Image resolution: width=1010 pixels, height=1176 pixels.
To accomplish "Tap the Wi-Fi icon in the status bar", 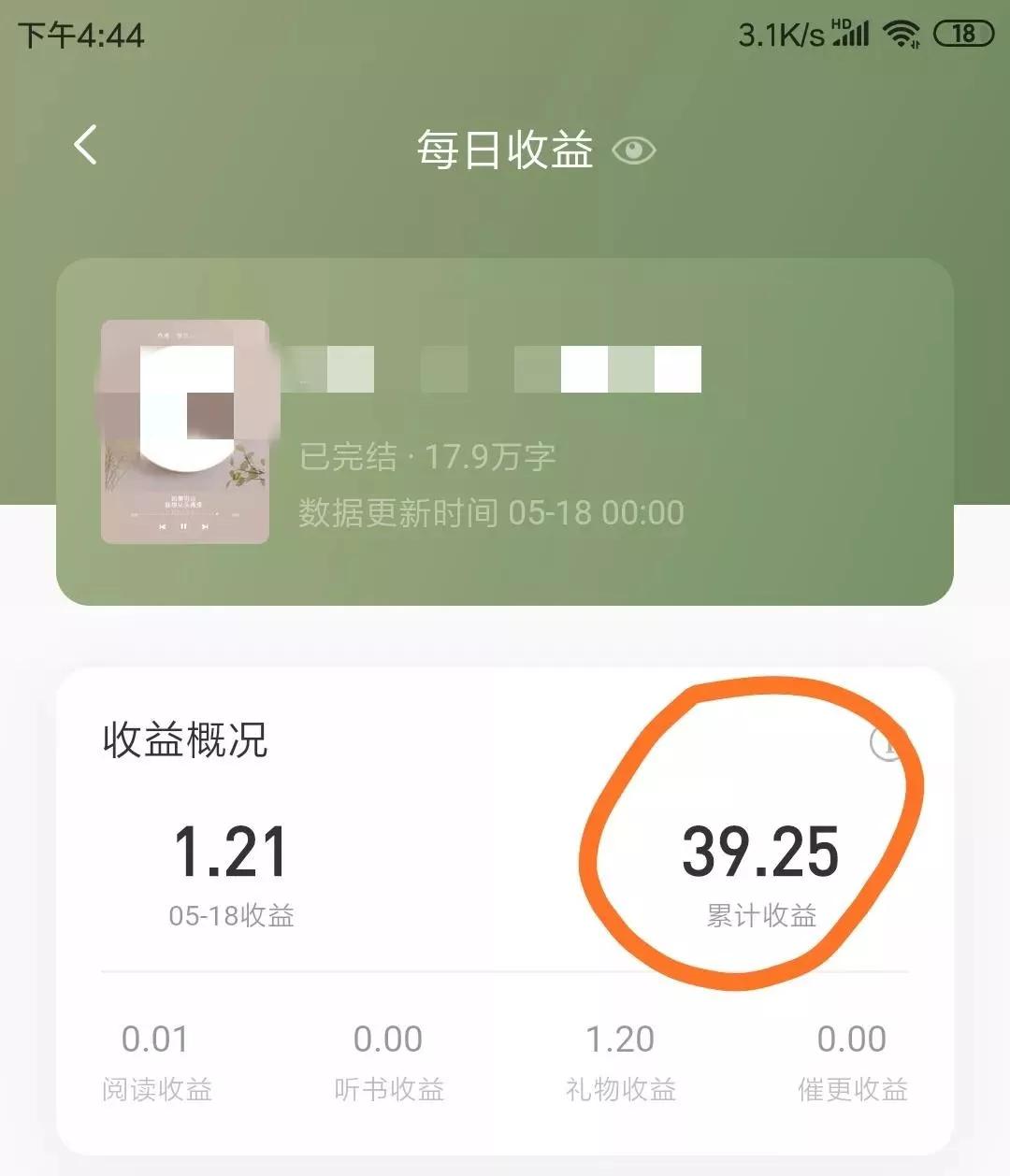I will [900, 33].
